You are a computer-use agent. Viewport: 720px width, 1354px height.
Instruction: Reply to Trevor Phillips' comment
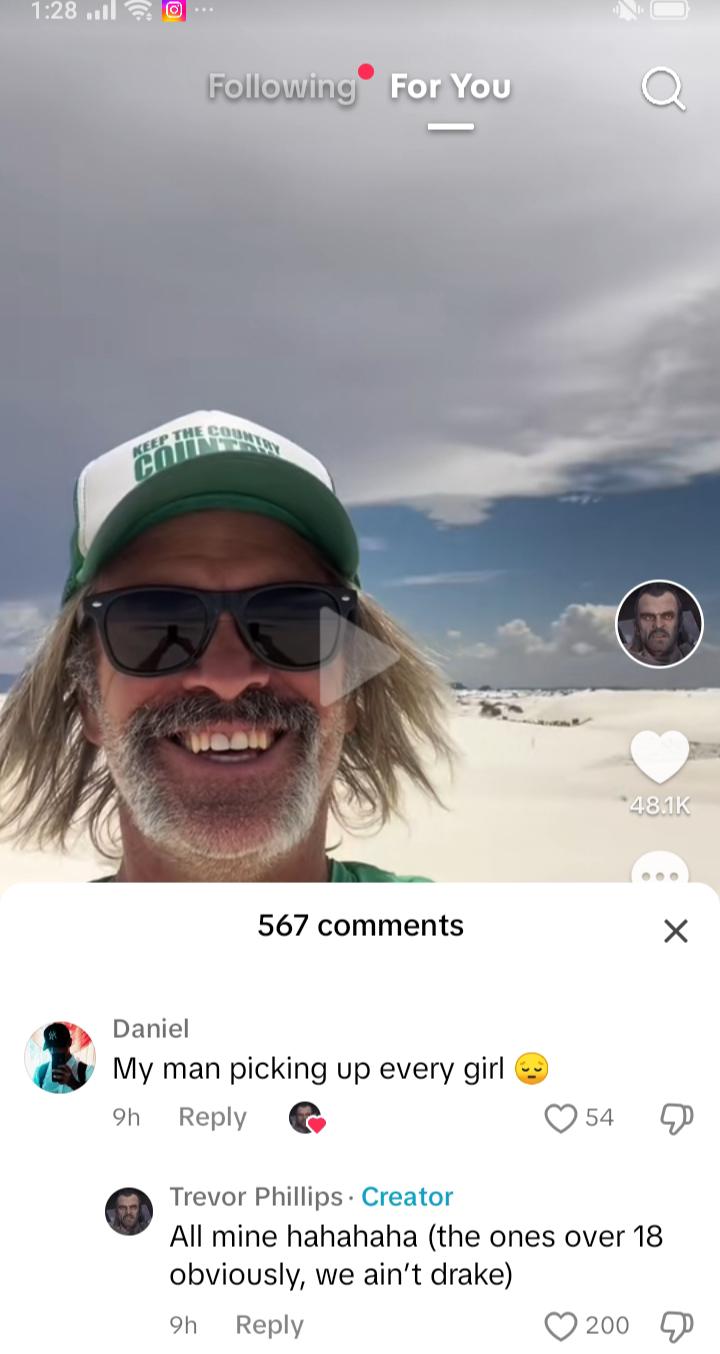point(269,1325)
